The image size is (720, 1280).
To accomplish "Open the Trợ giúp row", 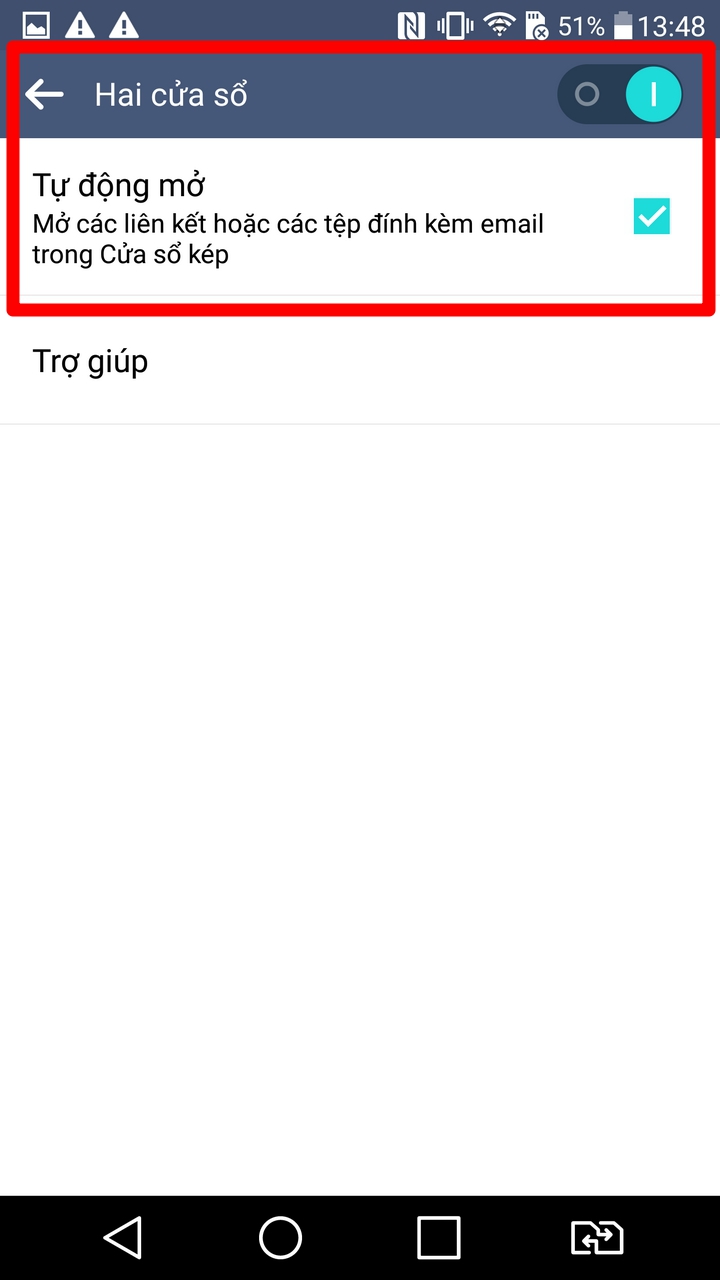I will pos(360,362).
